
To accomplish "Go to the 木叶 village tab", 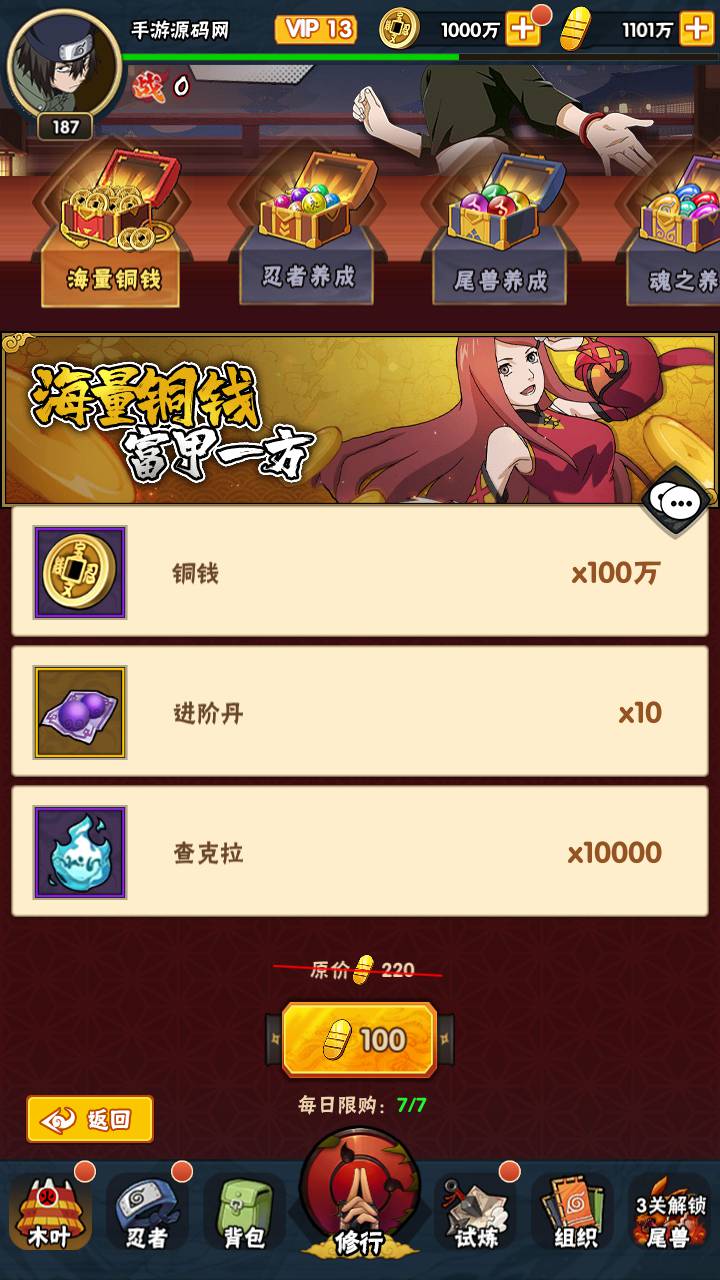I will (x=50, y=1212).
